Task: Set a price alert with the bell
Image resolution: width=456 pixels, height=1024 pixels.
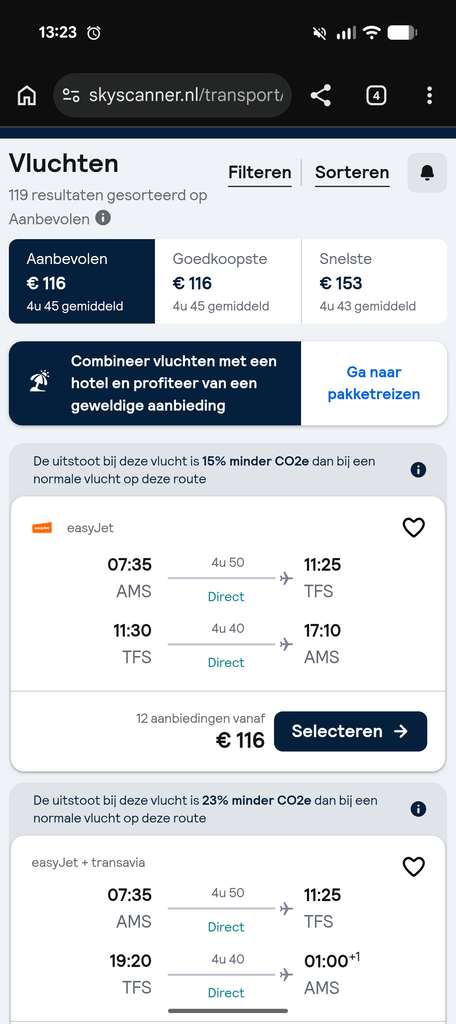Action: click(427, 172)
